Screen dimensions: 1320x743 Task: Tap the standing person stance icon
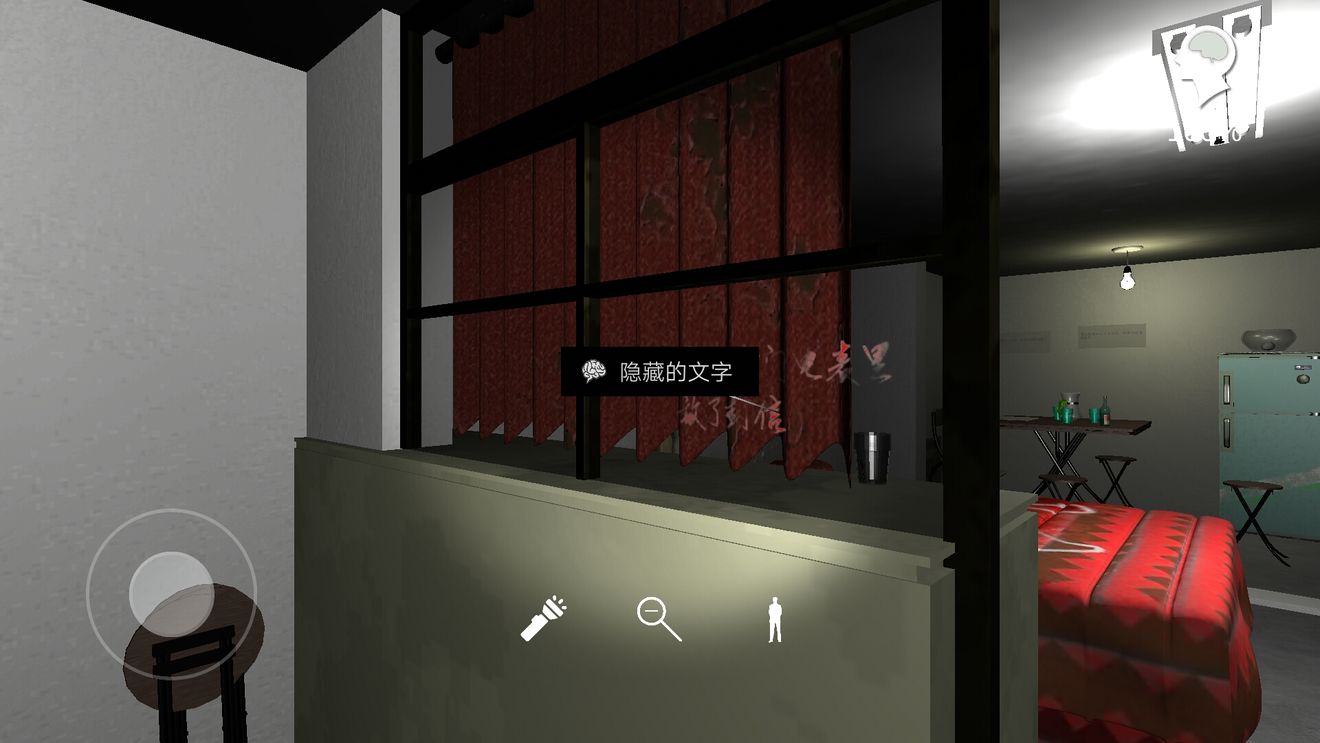pos(774,620)
